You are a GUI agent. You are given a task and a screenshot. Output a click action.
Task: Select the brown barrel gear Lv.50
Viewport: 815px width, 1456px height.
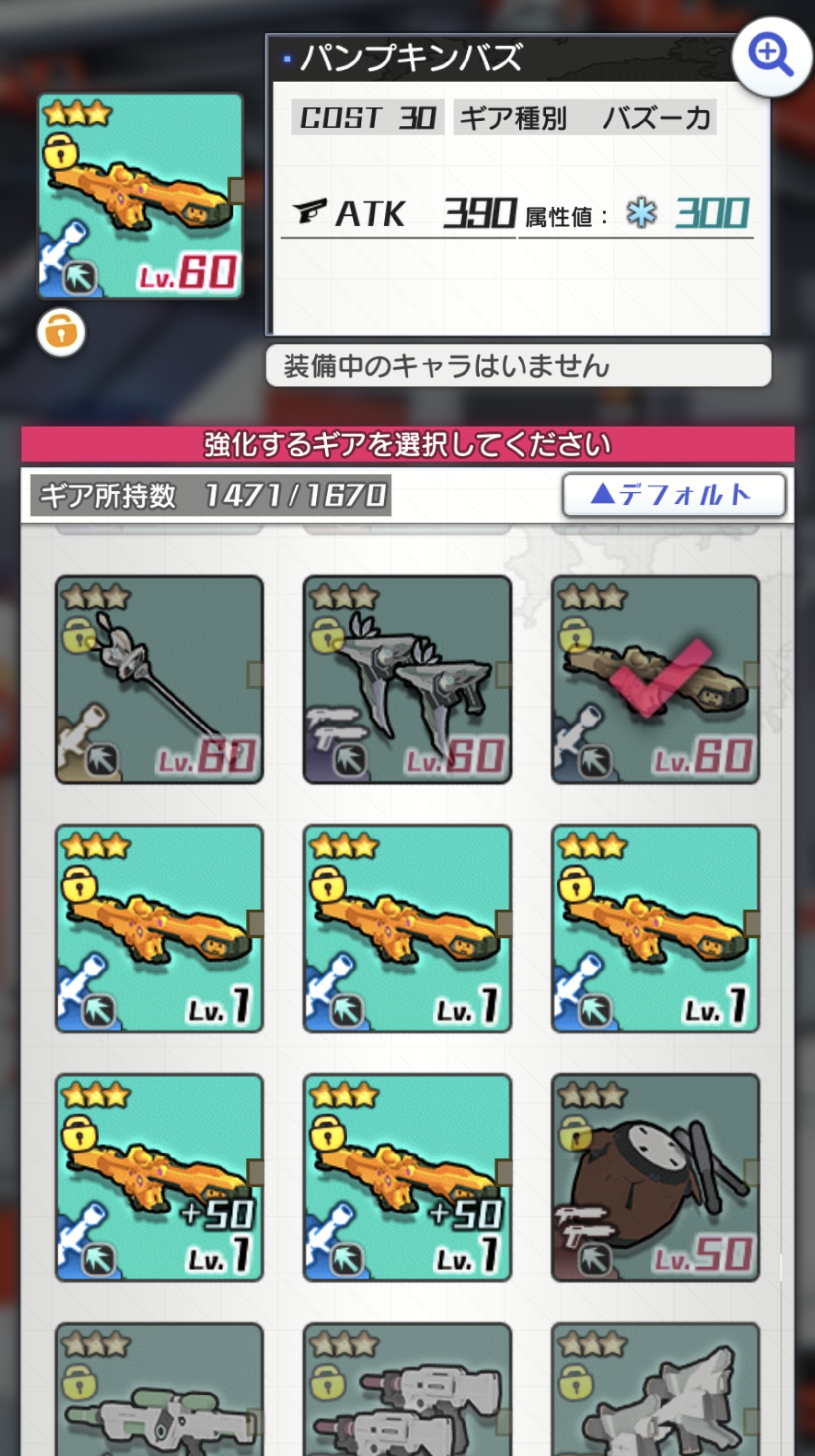pos(655,1177)
